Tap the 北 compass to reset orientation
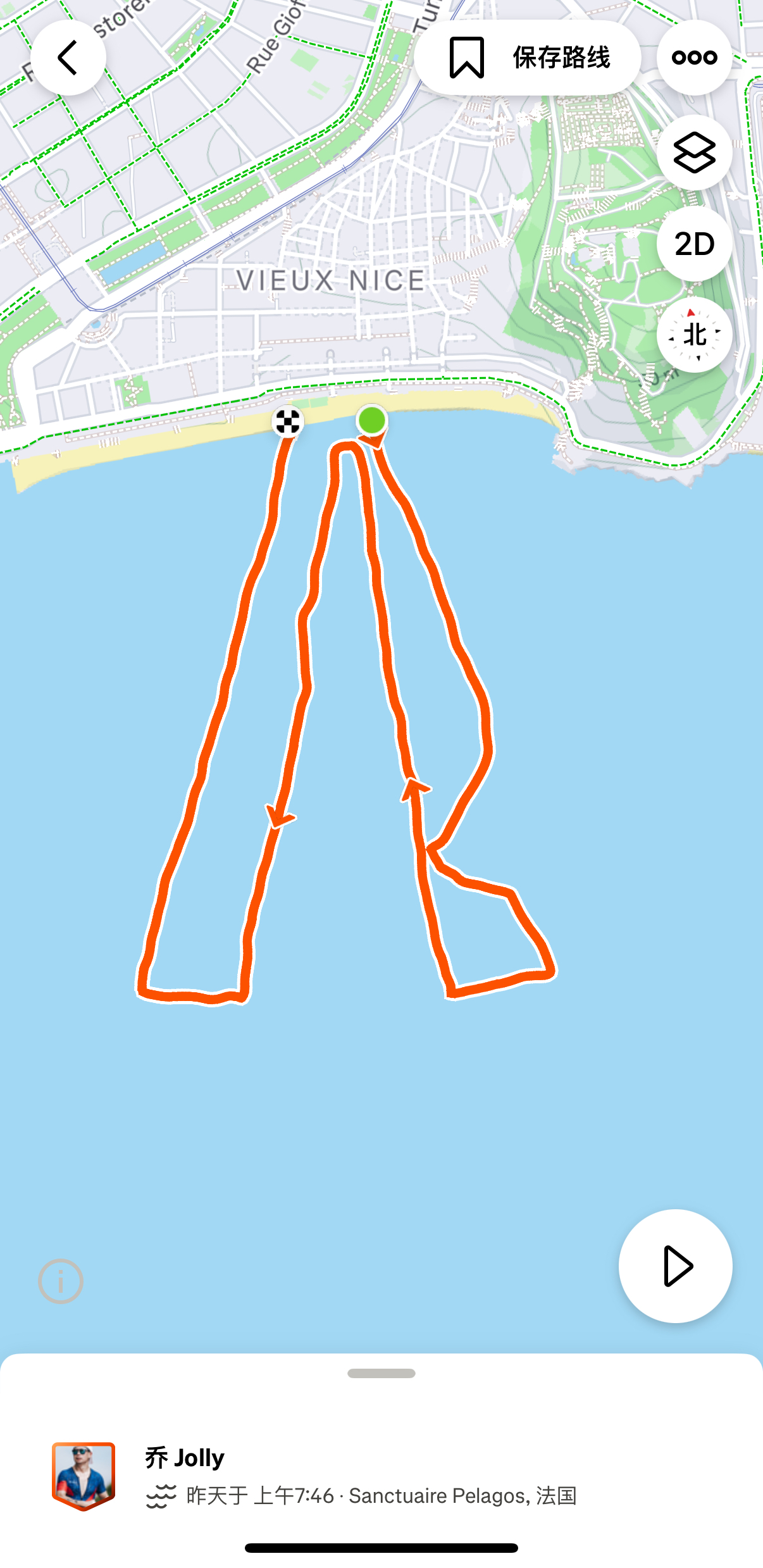This screenshot has width=763, height=1568. 694,335
